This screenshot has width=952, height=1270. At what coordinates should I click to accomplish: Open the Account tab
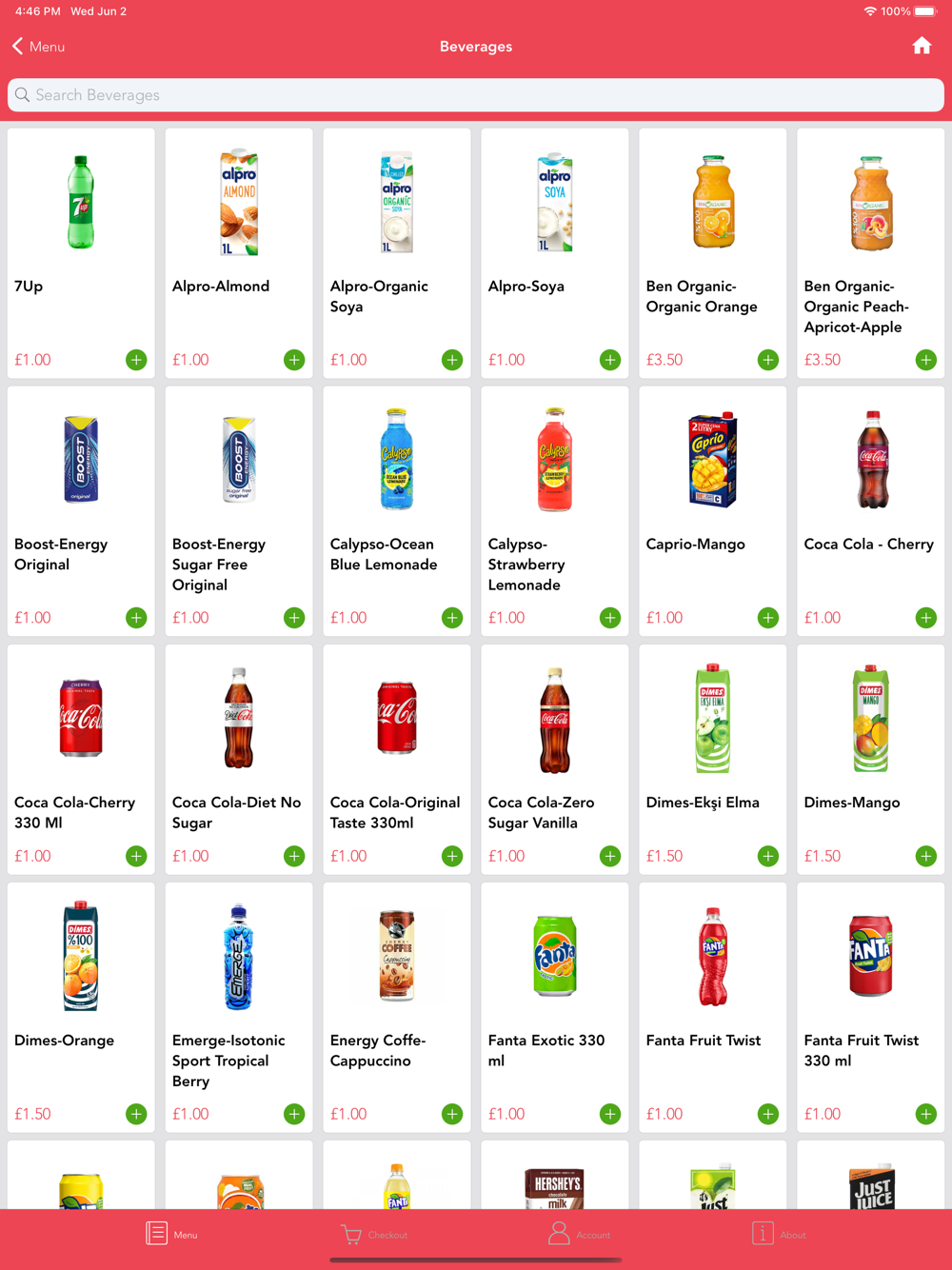pos(579,1235)
